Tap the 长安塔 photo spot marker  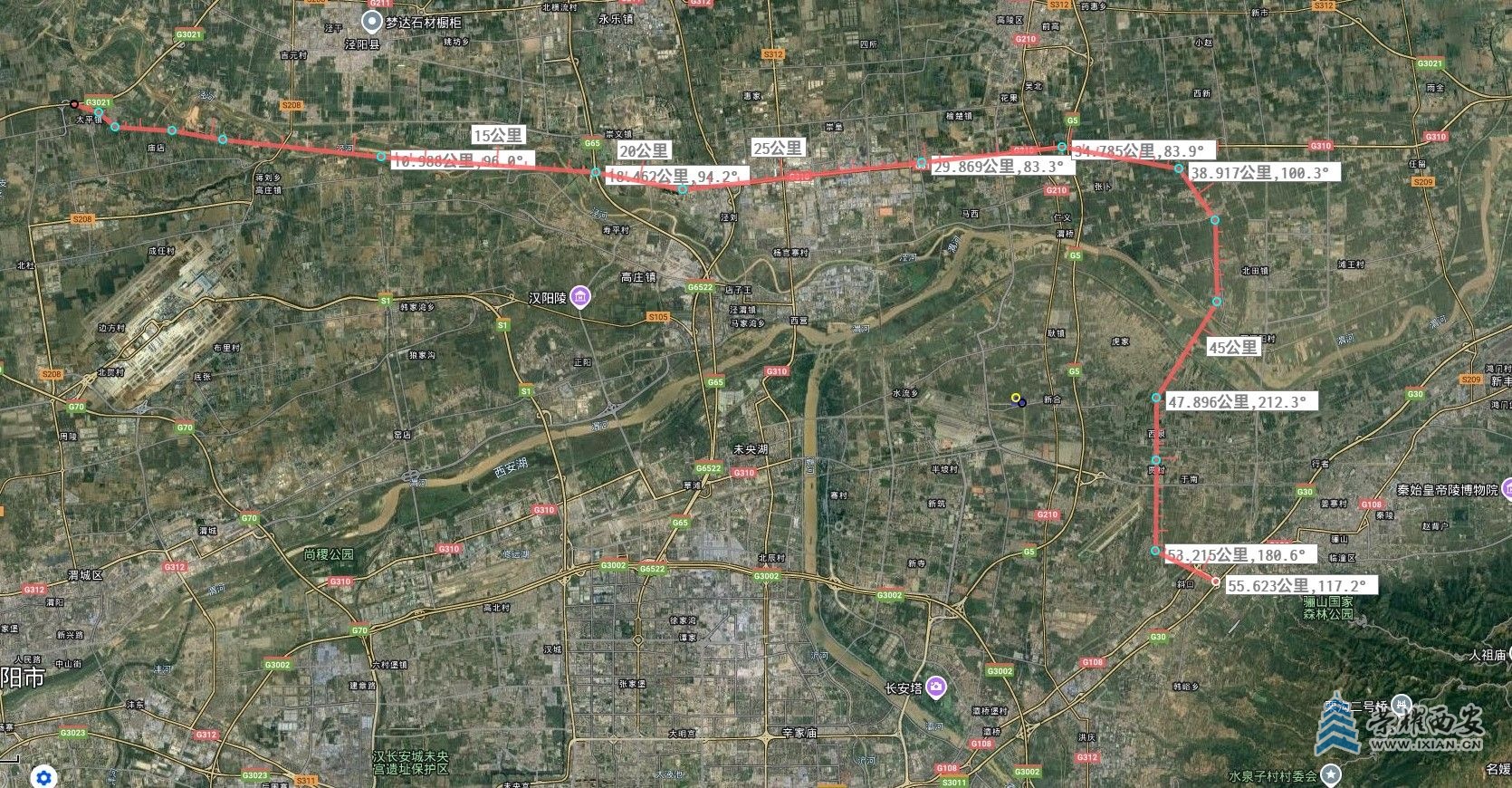click(x=936, y=687)
